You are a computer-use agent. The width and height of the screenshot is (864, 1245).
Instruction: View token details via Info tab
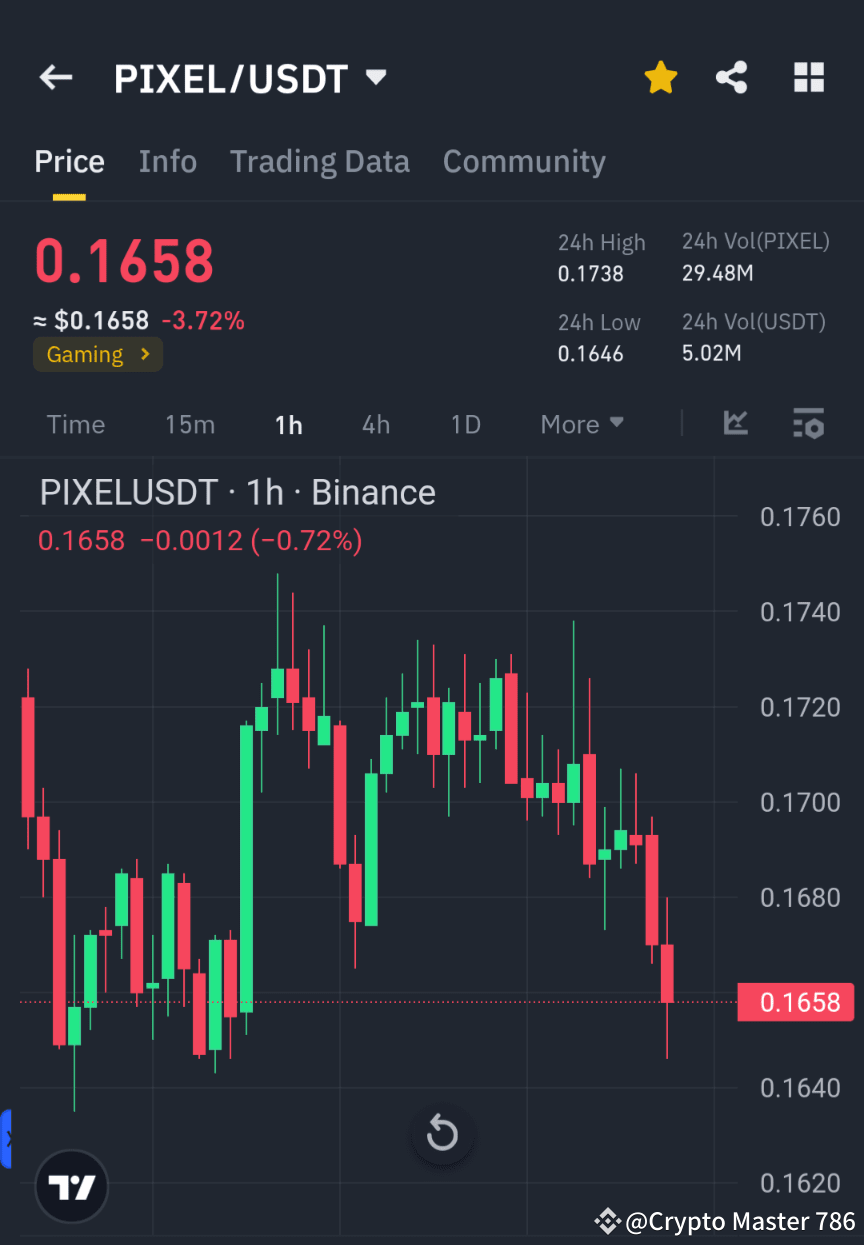coord(167,161)
